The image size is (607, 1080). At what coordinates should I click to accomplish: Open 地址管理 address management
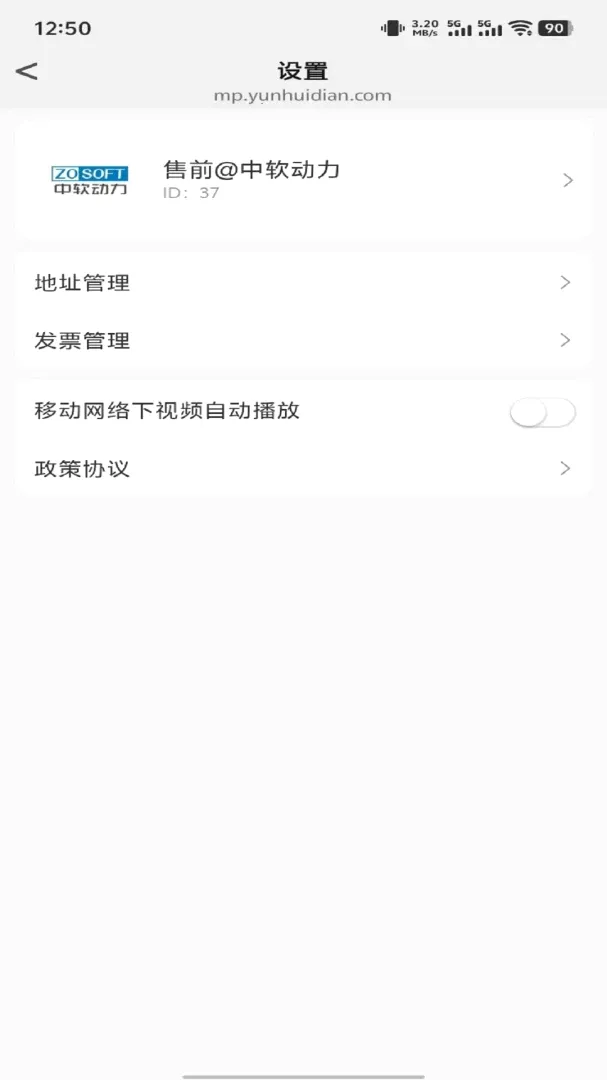click(x=303, y=282)
